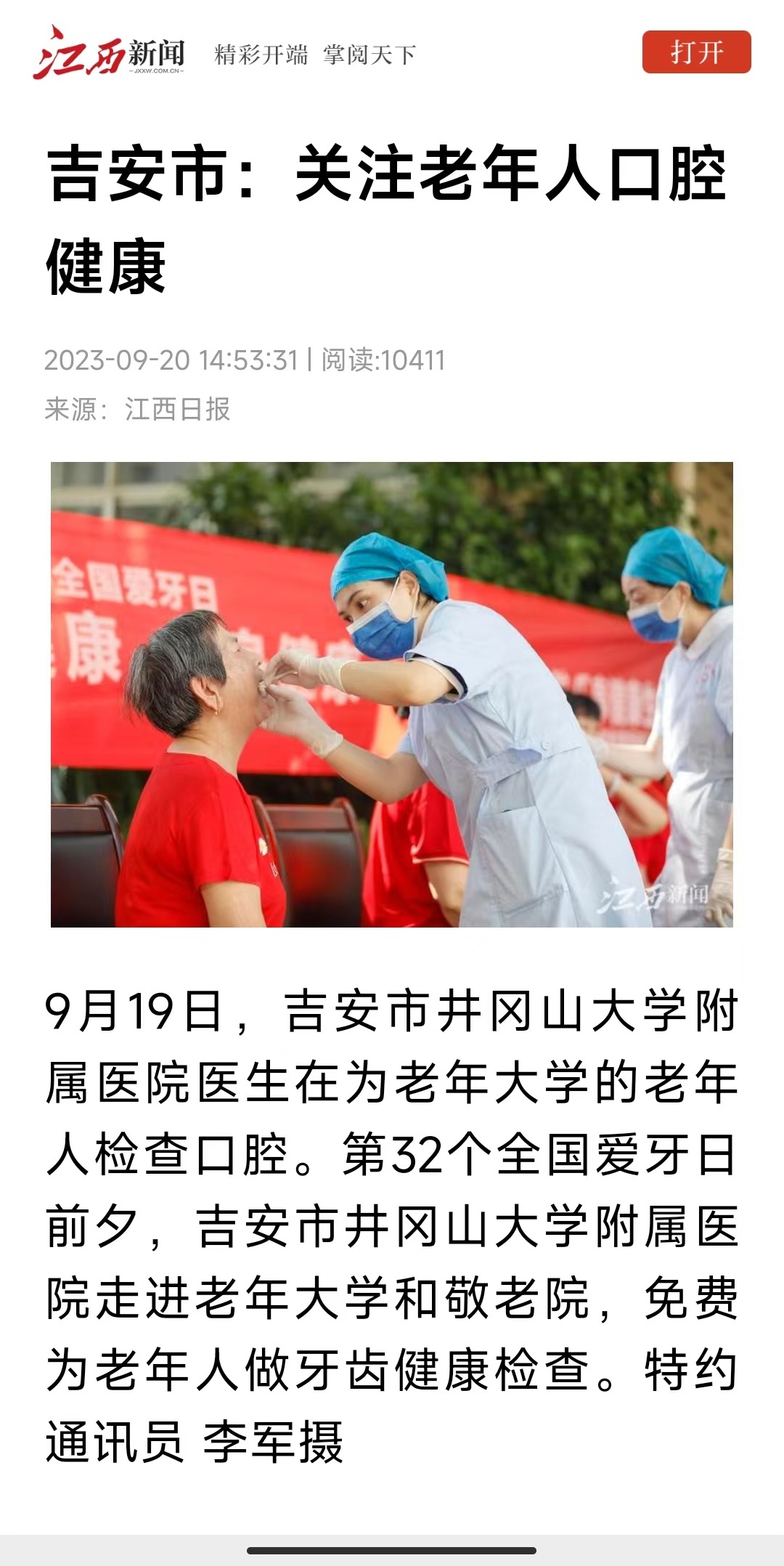Tap the red 打开 button
The height and width of the screenshot is (1566, 784).
(696, 52)
